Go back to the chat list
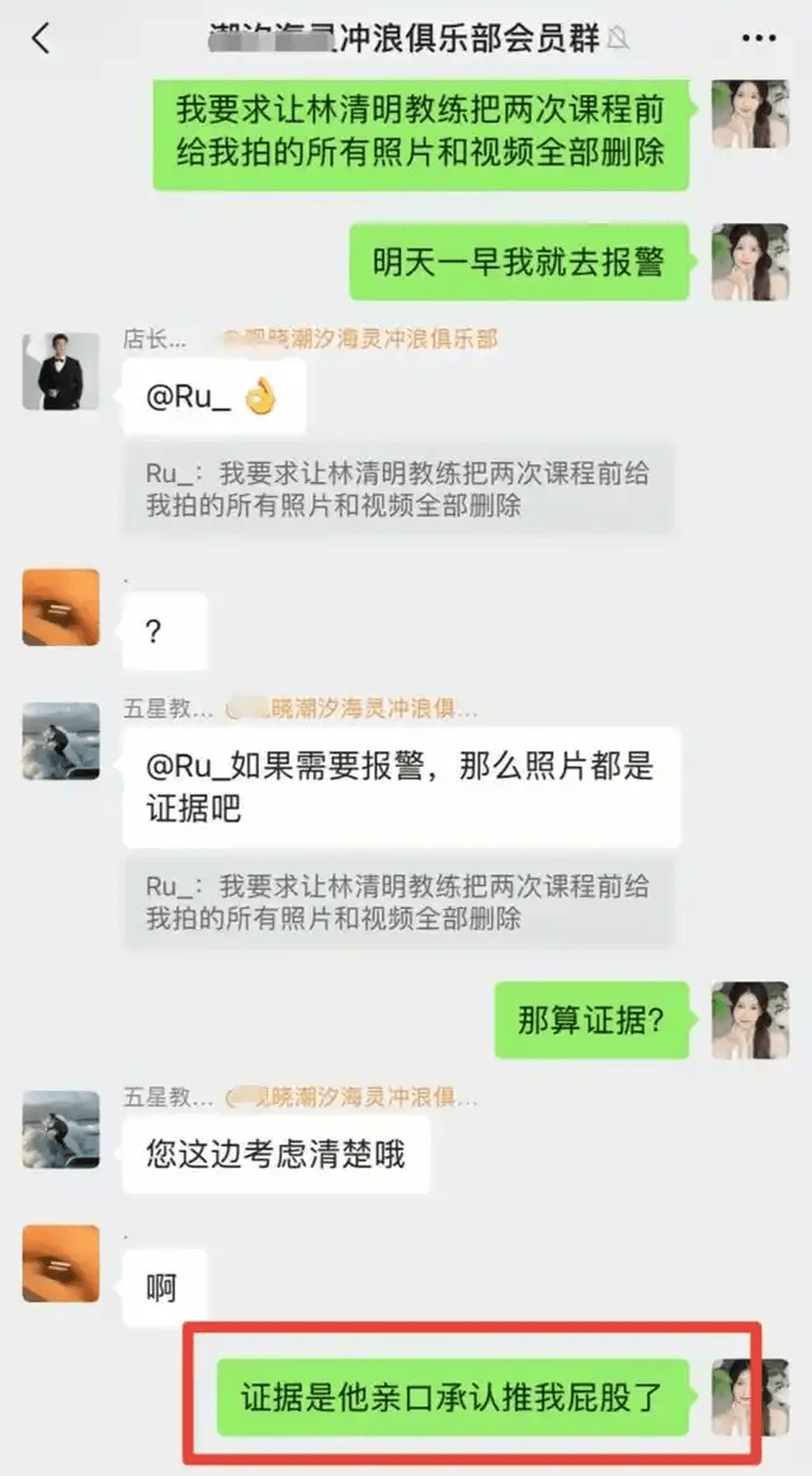The width and height of the screenshot is (812, 1476). [x=41, y=38]
